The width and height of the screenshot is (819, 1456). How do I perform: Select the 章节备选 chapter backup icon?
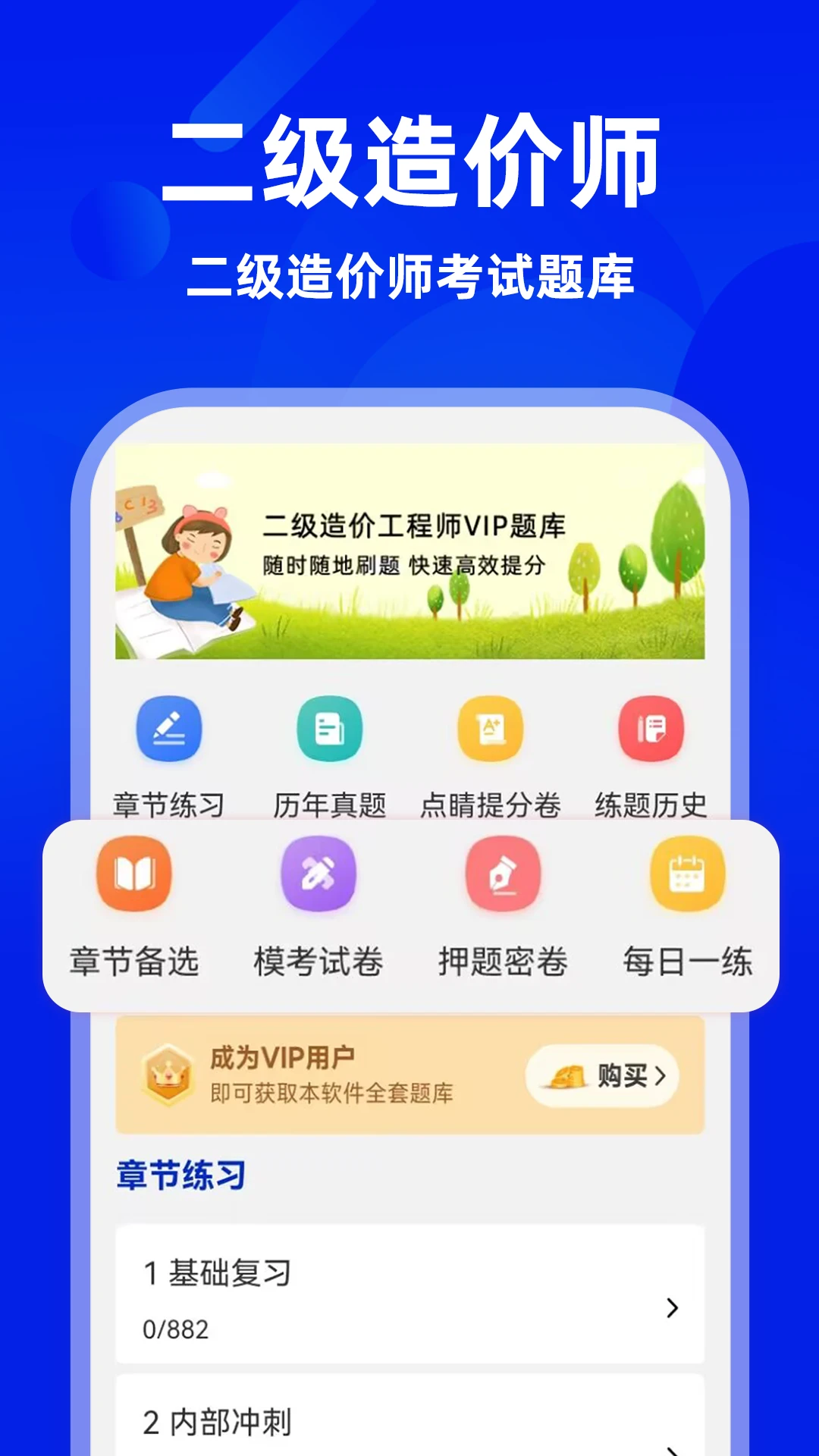coord(135,876)
